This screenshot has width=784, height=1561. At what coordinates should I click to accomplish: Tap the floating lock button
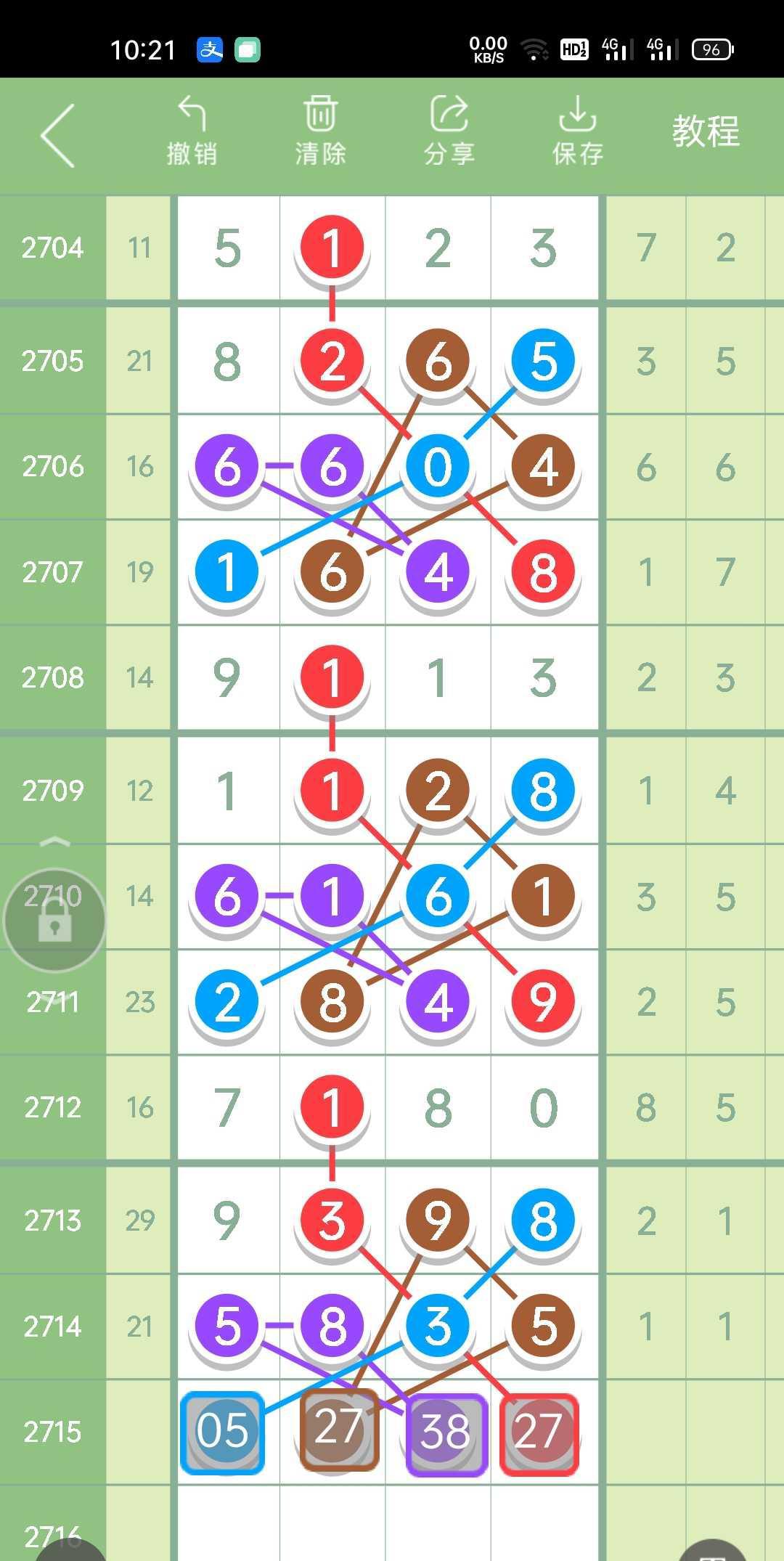coord(54,920)
